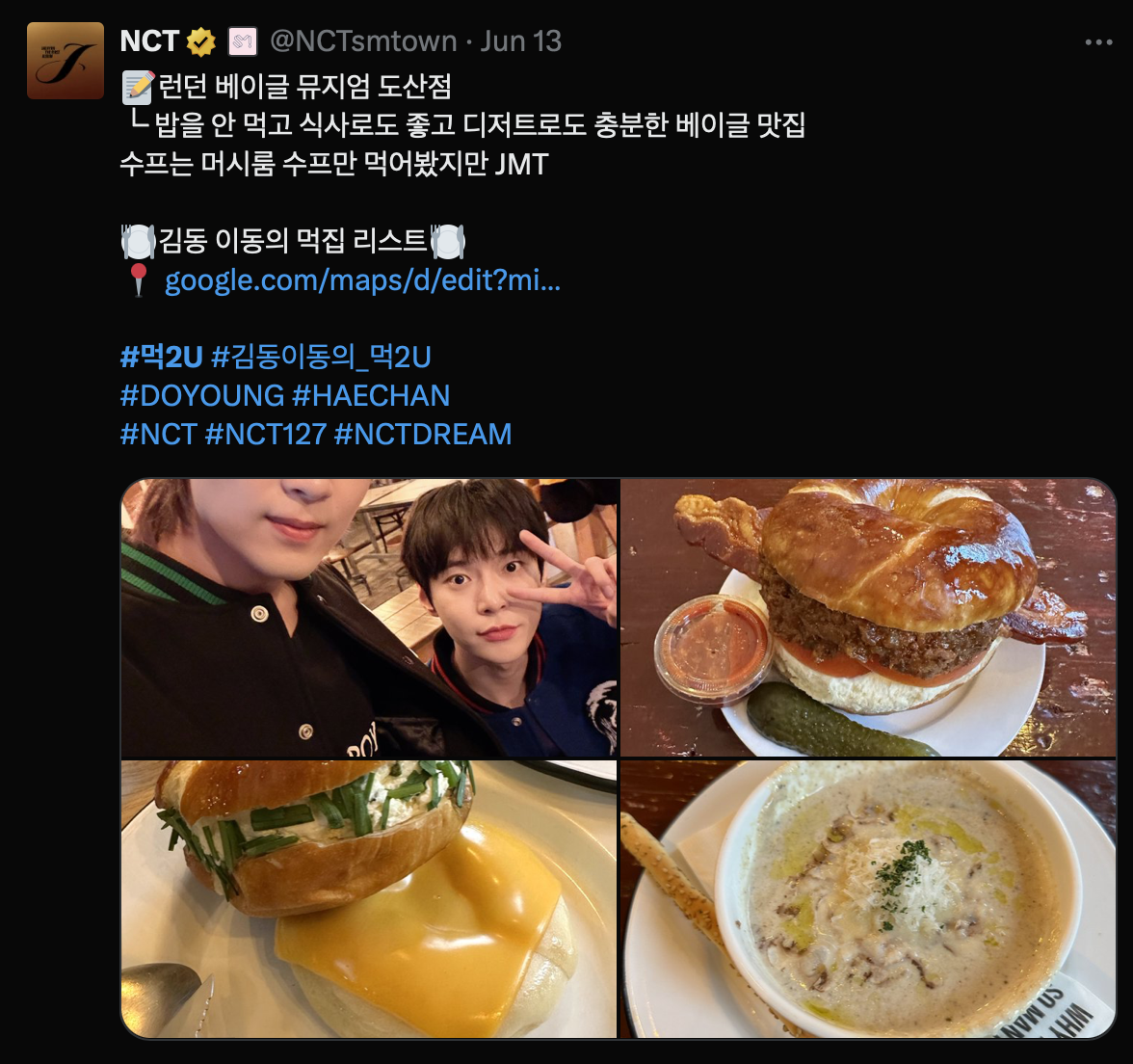This screenshot has height=1064, width=1133.
Task: Open the #HAECHAN hashtag
Action: pos(371,396)
